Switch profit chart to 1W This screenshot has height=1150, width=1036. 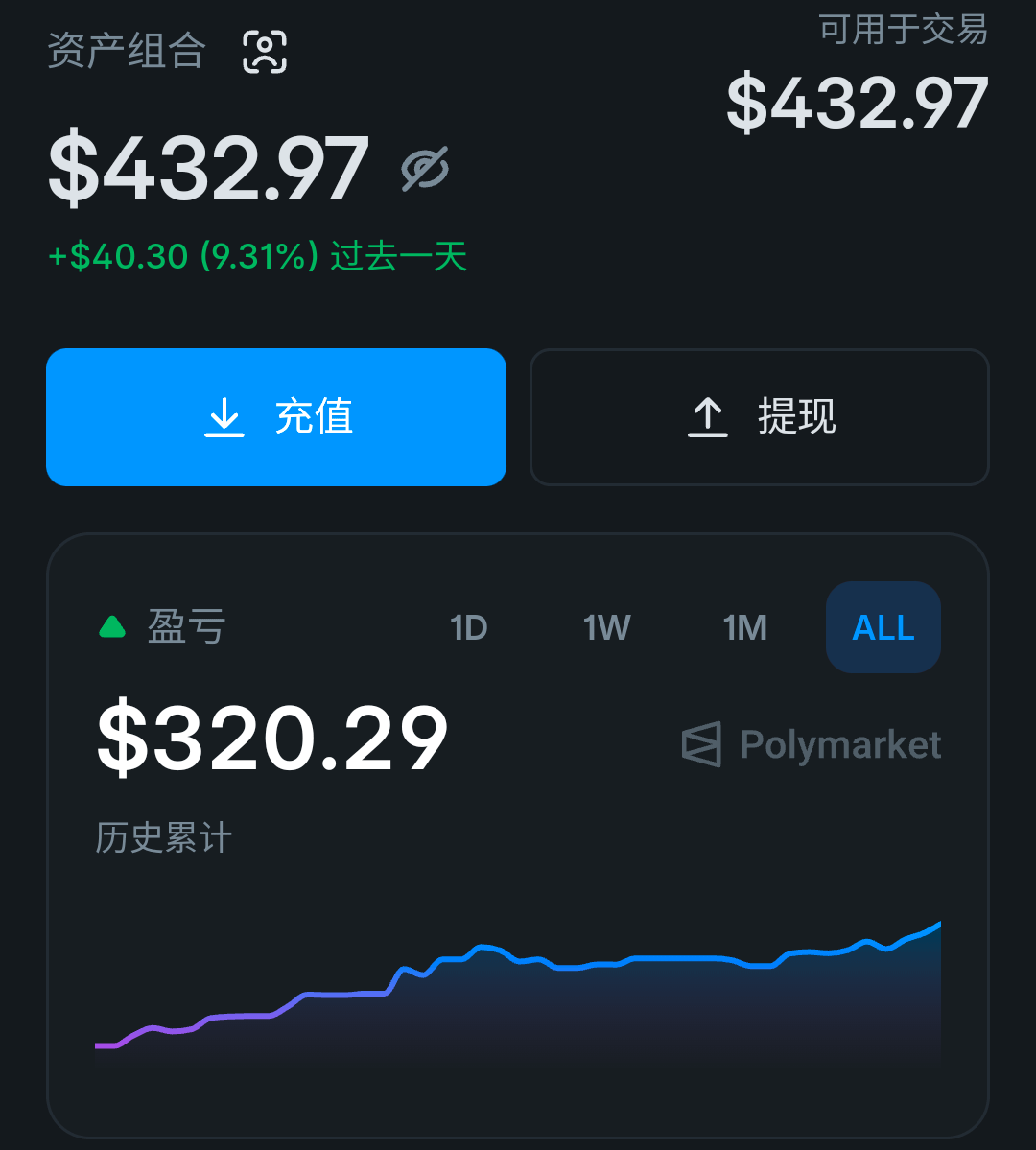pos(607,628)
